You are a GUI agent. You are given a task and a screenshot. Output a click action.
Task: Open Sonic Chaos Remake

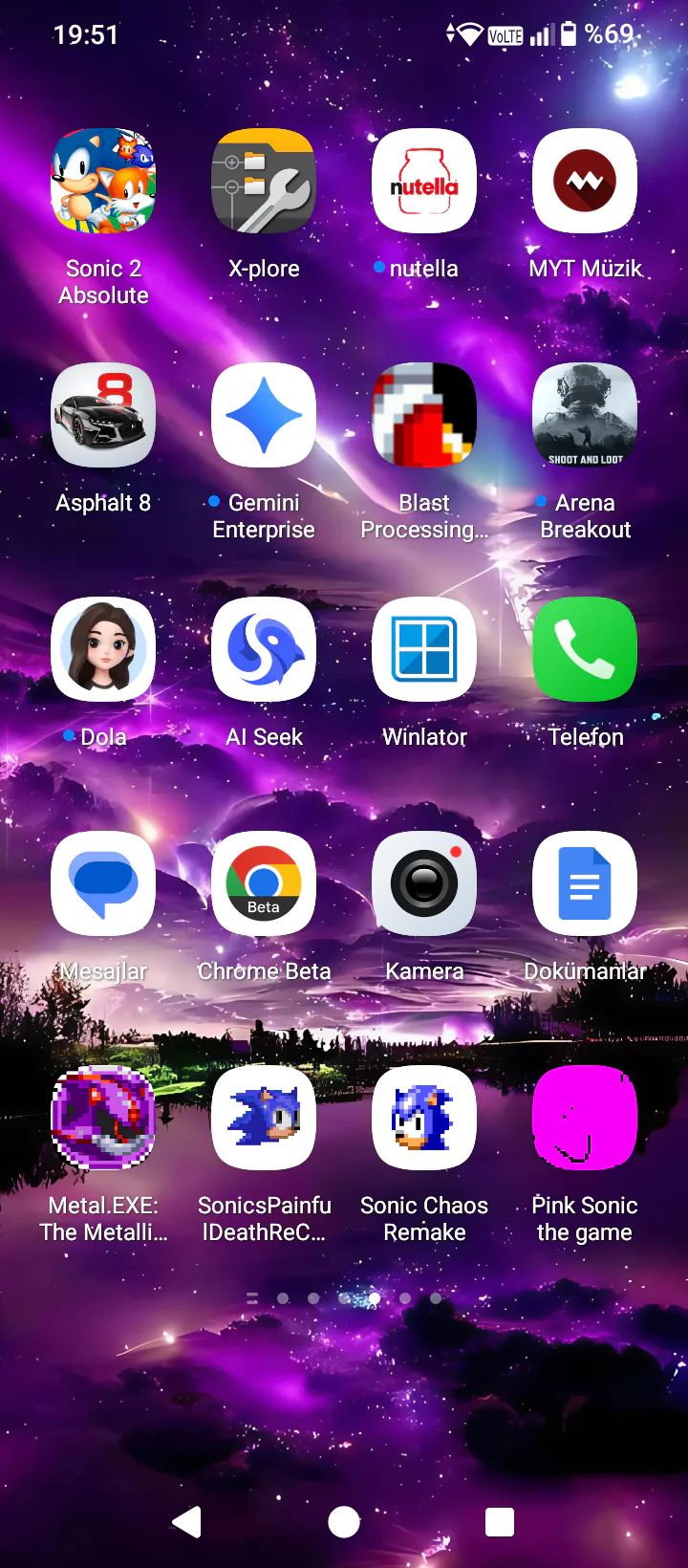click(x=424, y=1118)
